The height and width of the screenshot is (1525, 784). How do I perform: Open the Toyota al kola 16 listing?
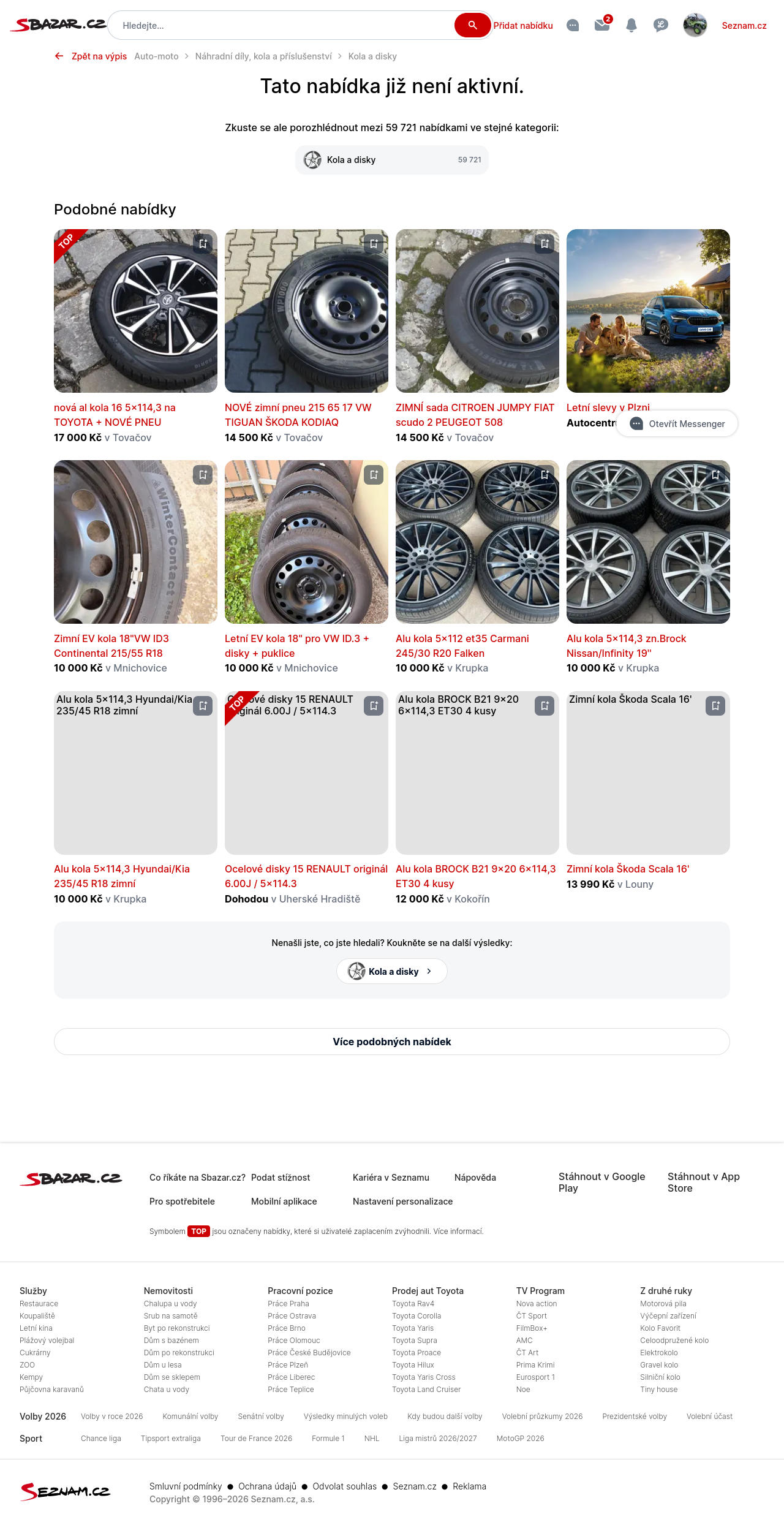115,415
